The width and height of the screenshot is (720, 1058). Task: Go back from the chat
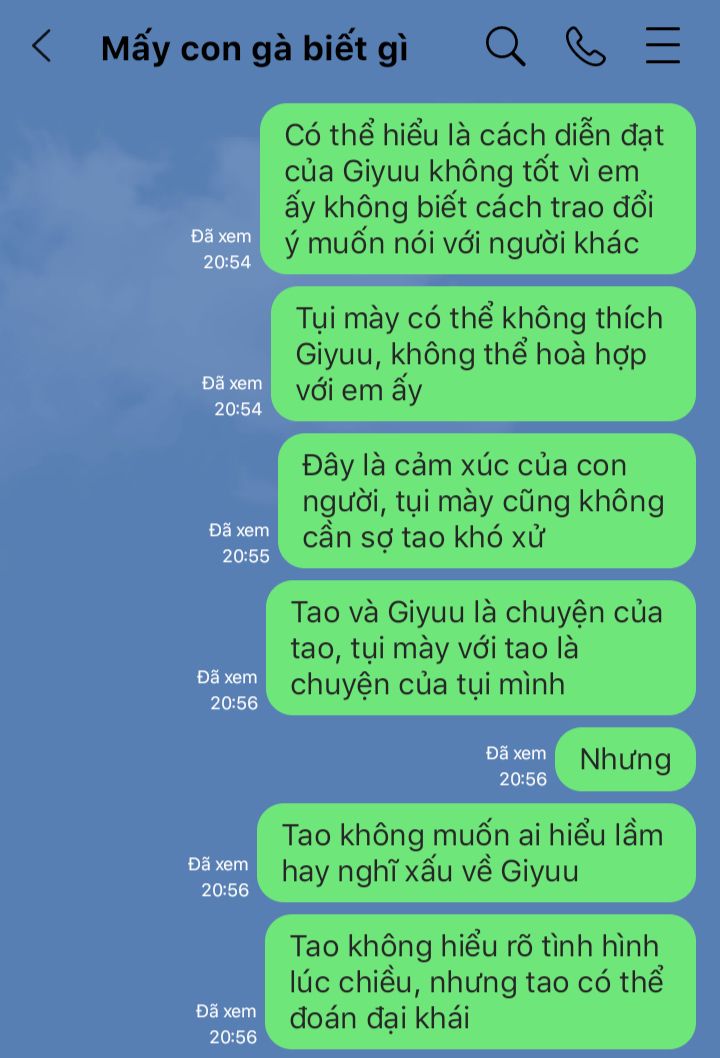41,46
